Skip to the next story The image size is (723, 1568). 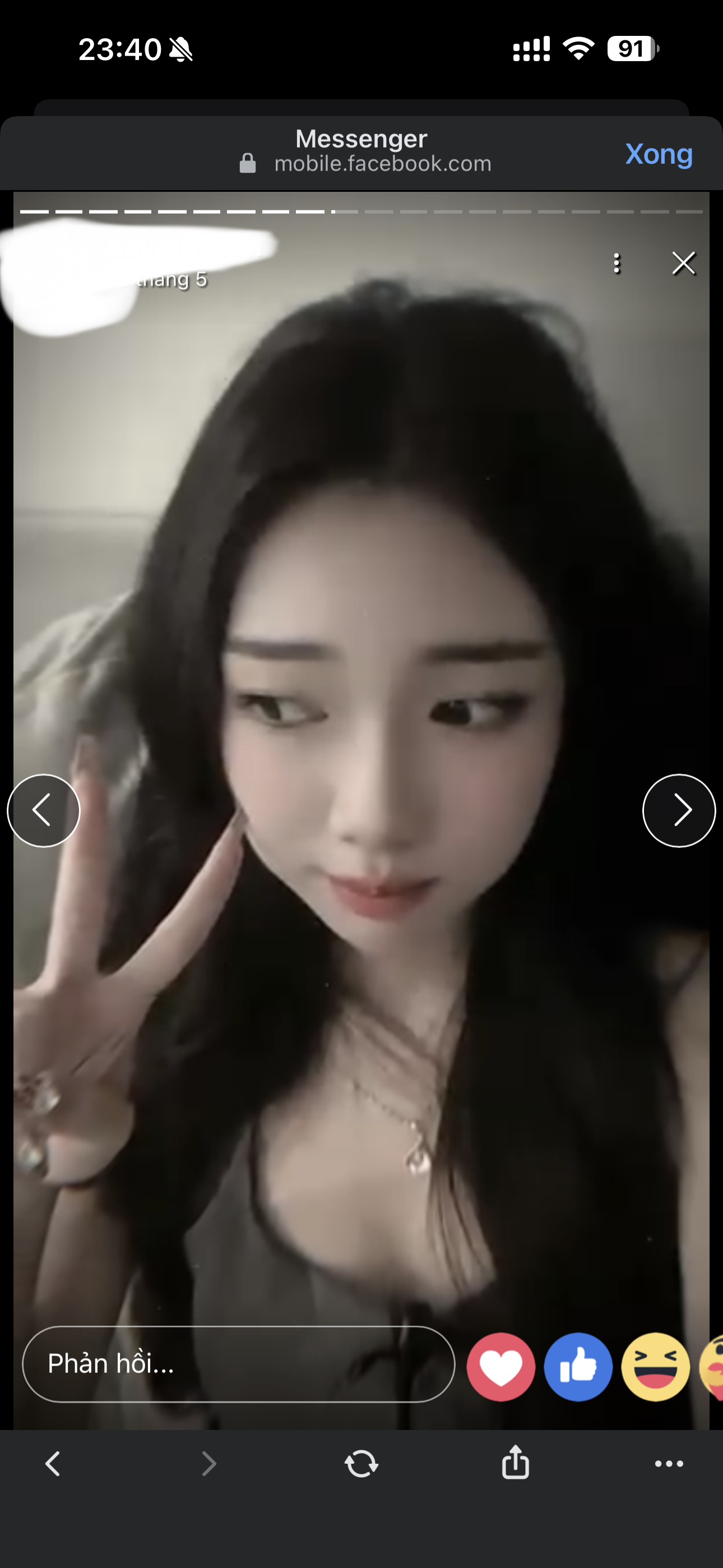tap(679, 810)
